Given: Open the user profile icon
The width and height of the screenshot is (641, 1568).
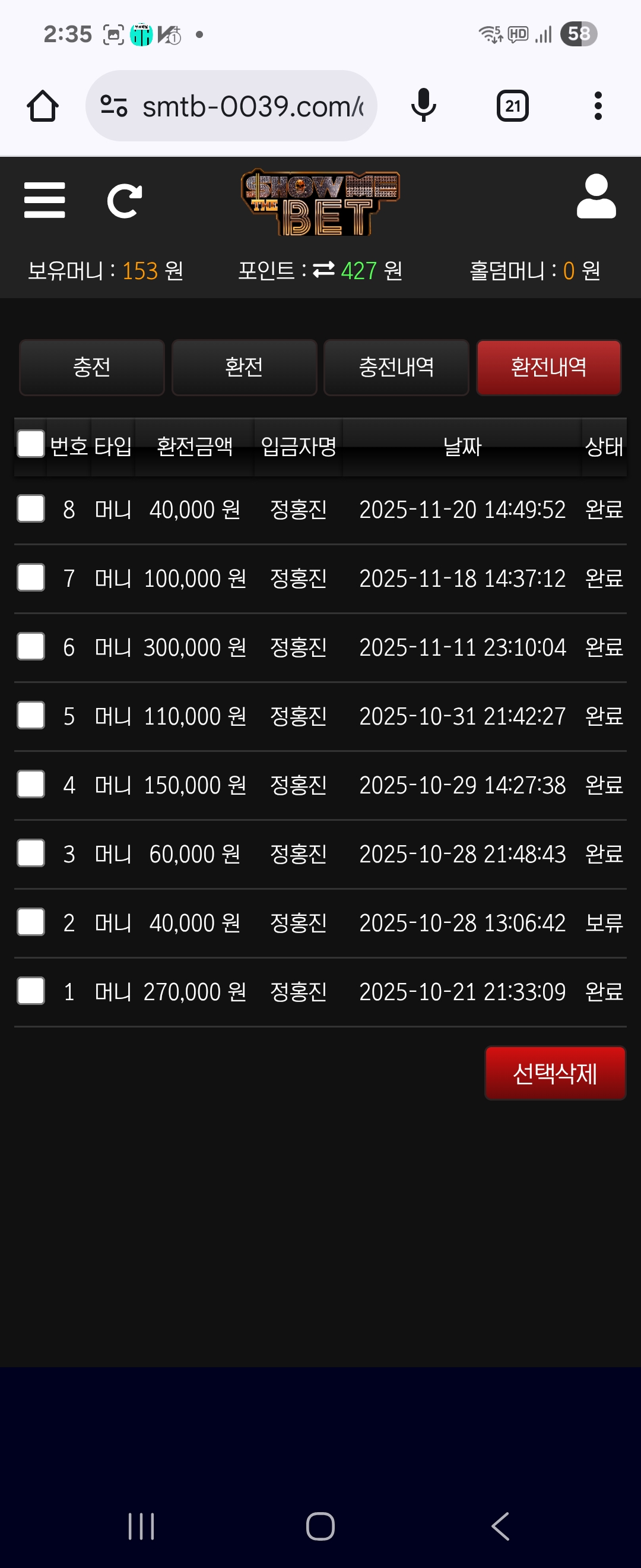Looking at the screenshot, I should (x=596, y=197).
